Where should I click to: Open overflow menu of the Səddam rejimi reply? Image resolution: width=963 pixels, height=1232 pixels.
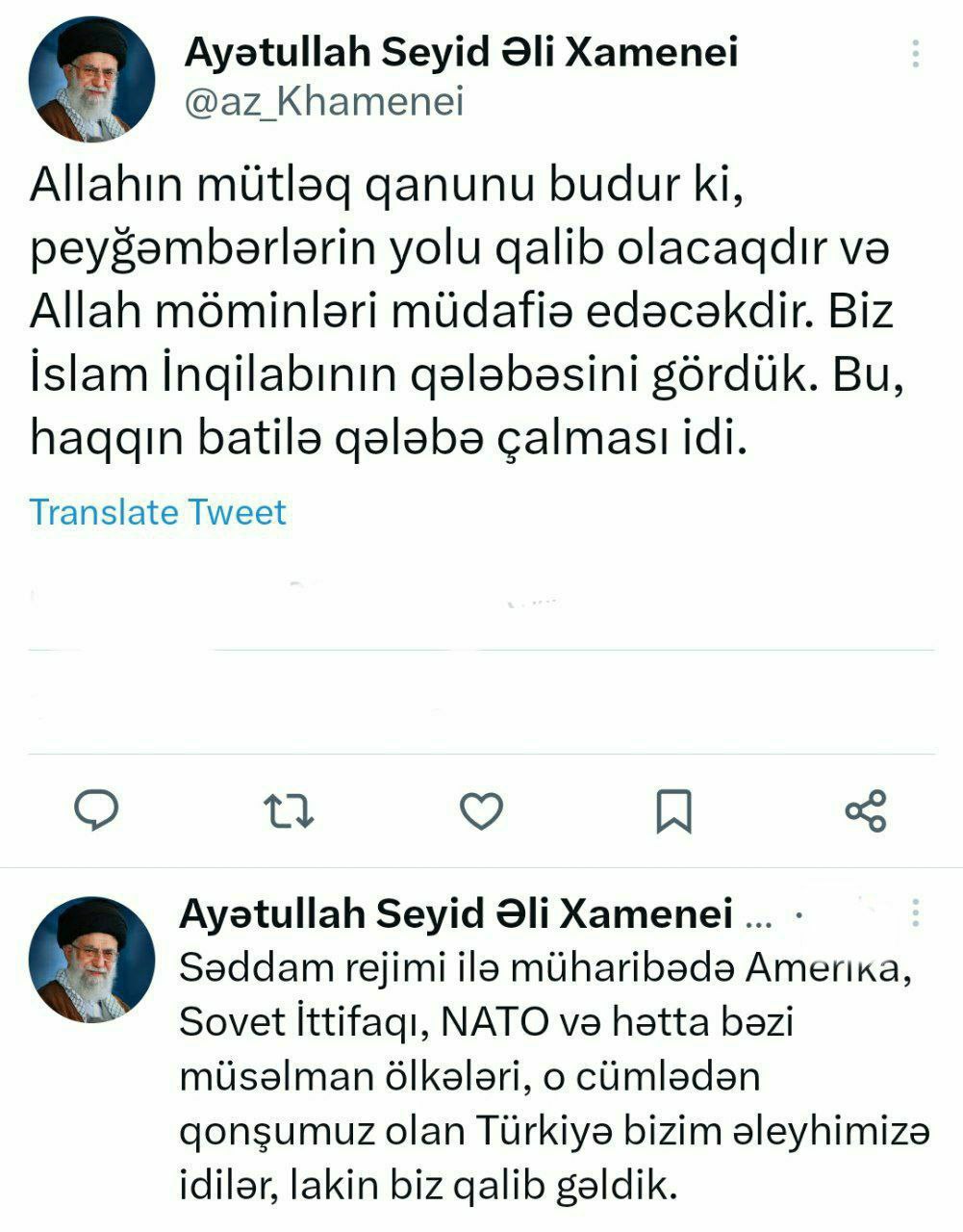(x=916, y=911)
